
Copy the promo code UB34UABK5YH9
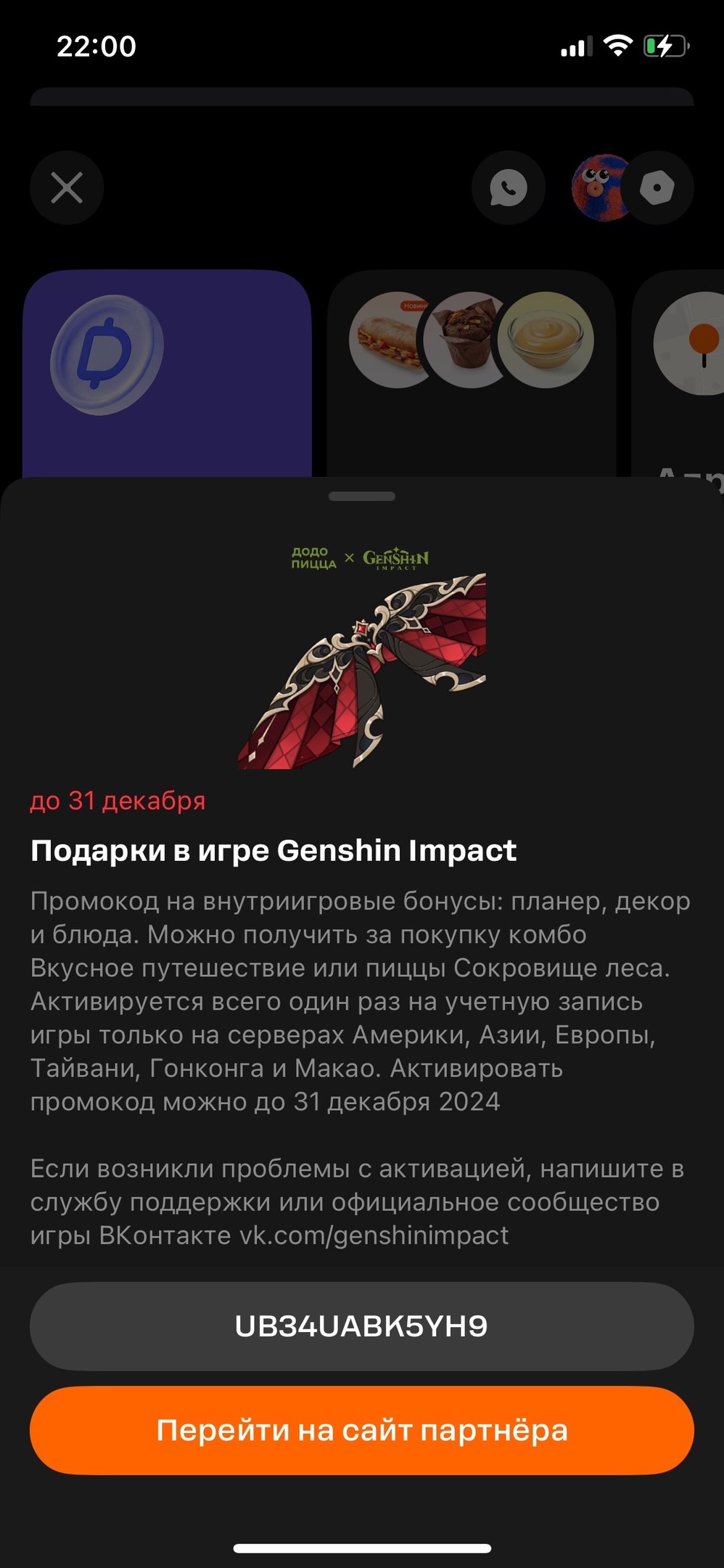coord(361,1326)
